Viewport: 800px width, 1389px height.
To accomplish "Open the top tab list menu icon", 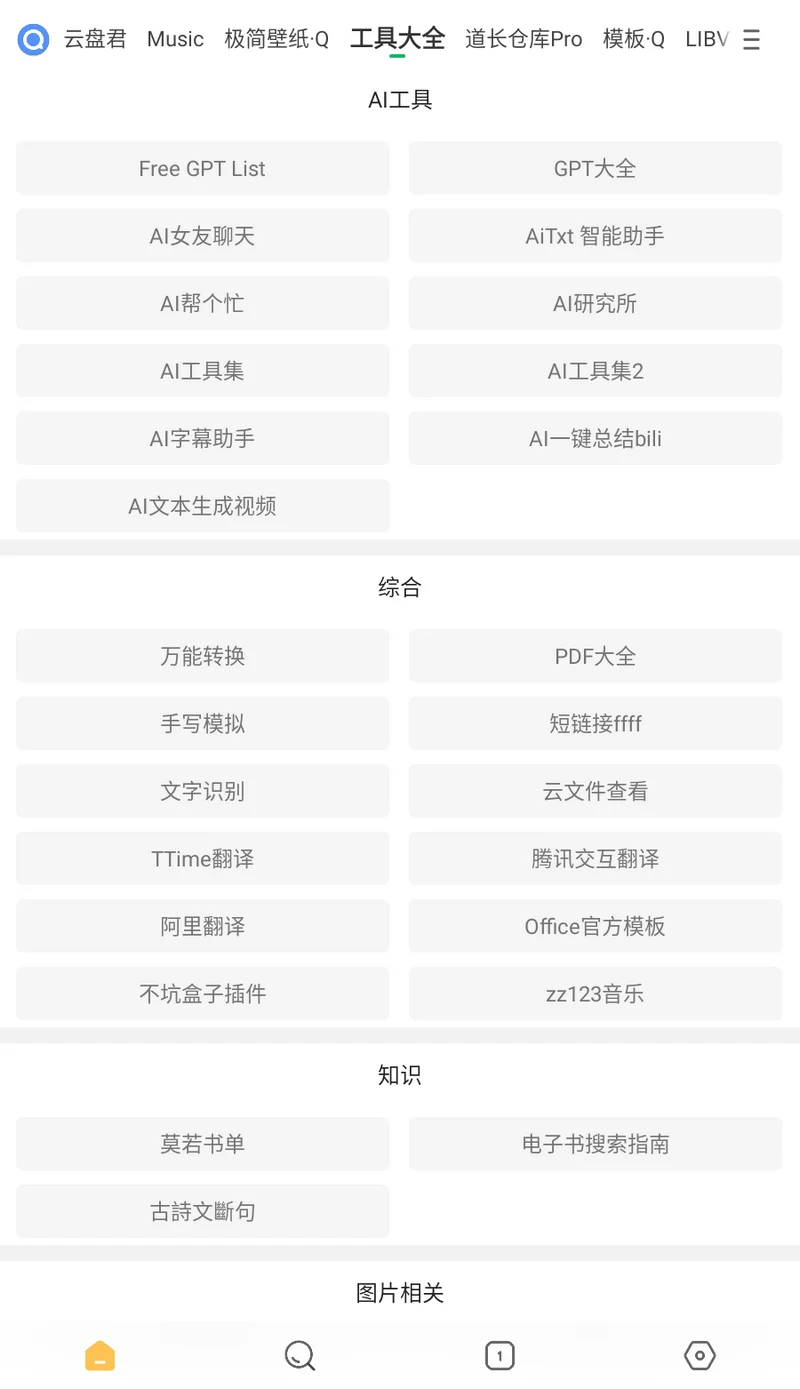I will click(752, 39).
